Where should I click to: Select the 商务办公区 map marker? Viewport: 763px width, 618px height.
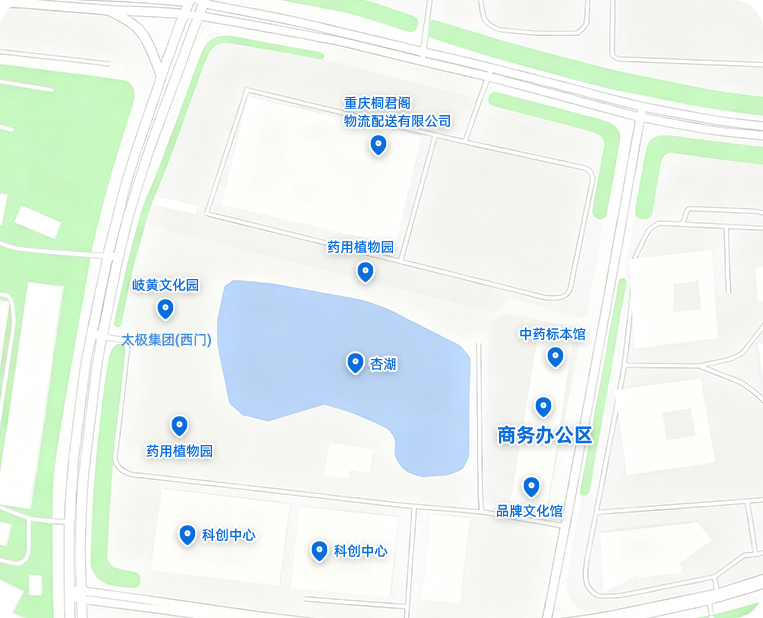coord(543,406)
